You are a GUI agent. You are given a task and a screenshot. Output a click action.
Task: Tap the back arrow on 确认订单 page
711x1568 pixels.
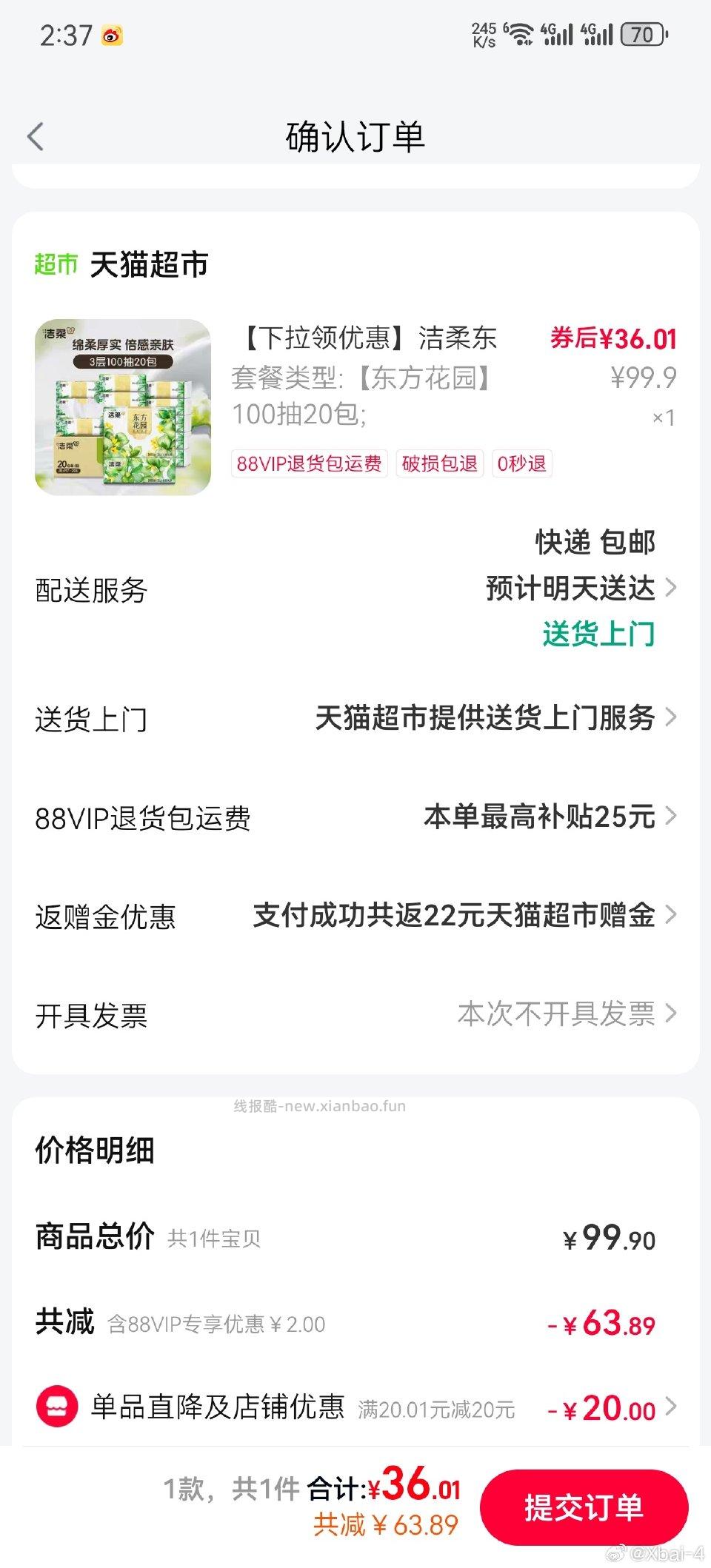(x=36, y=137)
